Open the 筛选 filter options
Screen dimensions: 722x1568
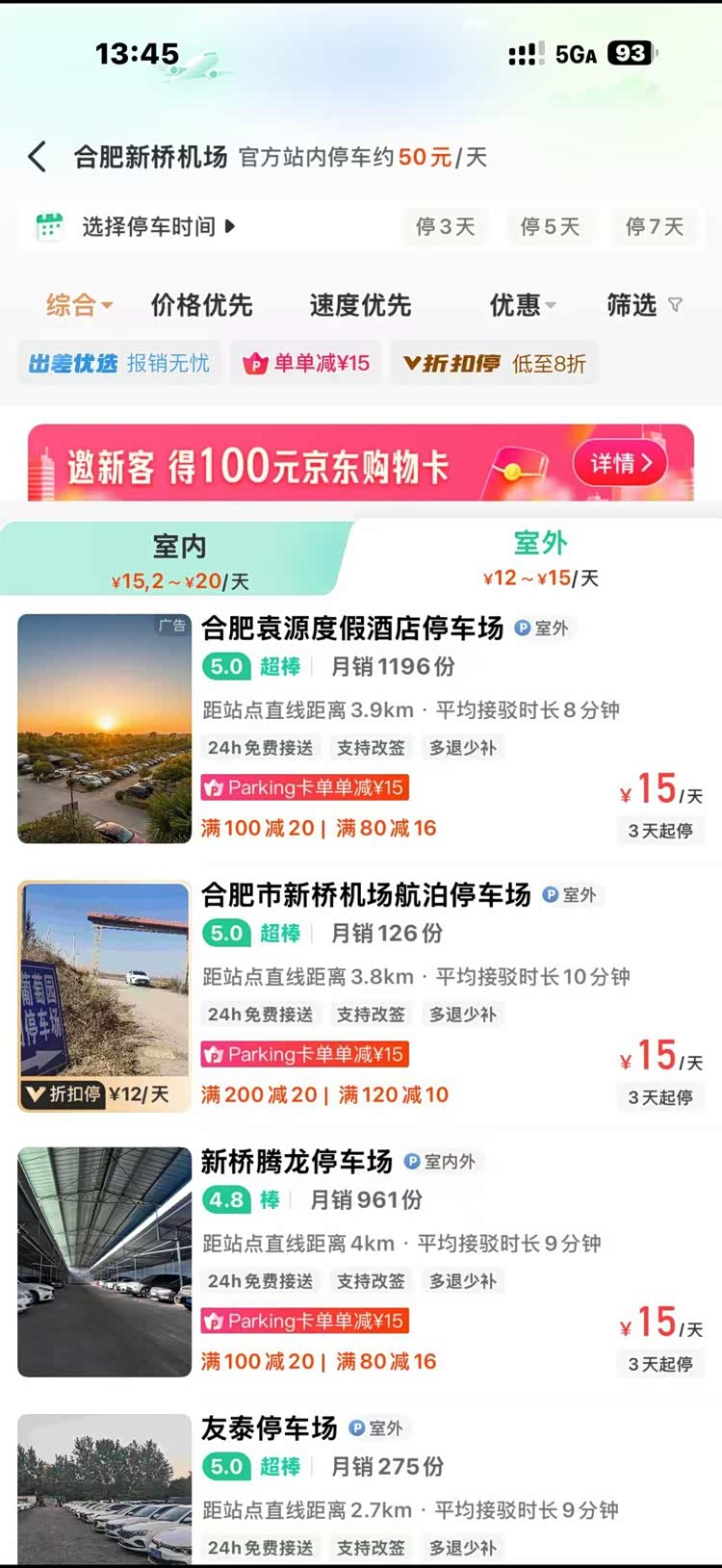[643, 306]
